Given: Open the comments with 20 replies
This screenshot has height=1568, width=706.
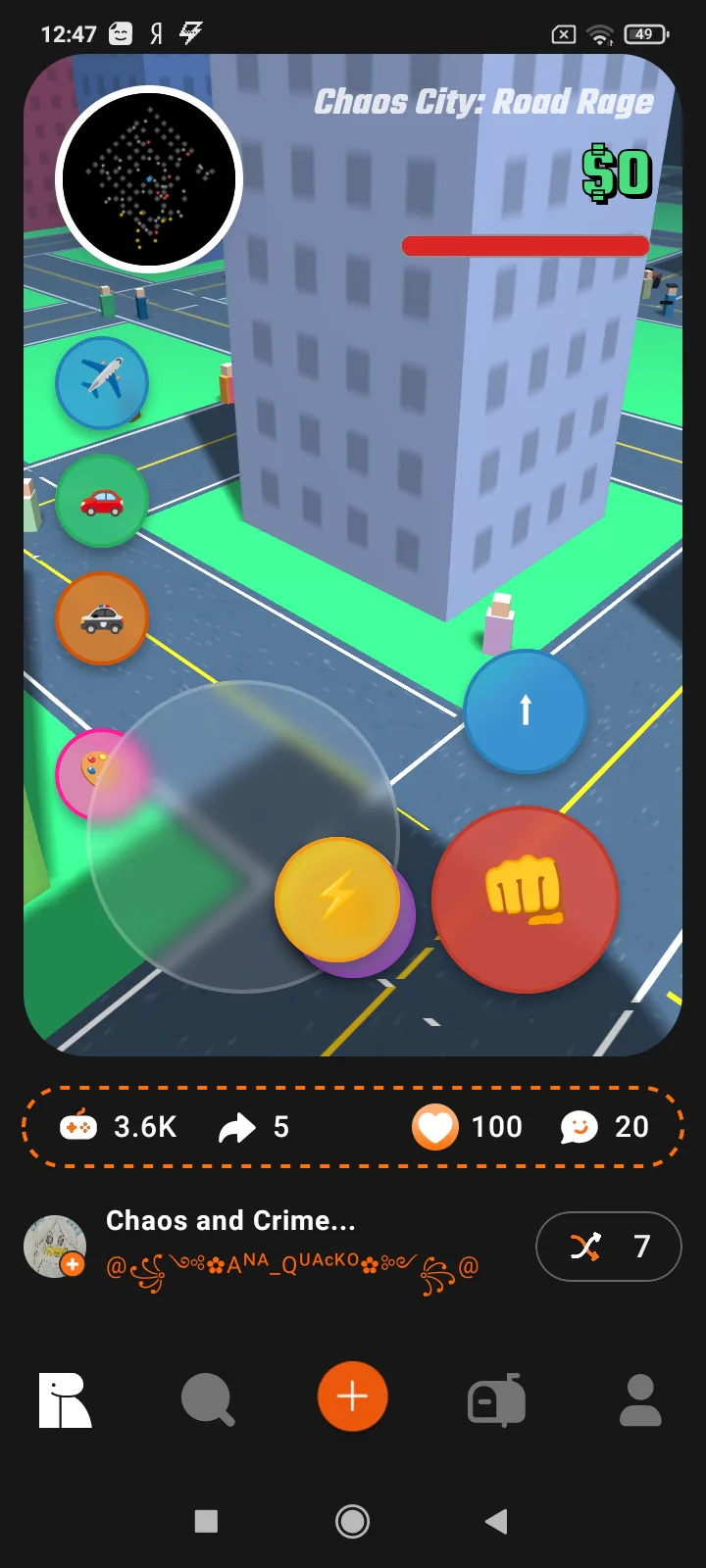Looking at the screenshot, I should tap(580, 1127).
